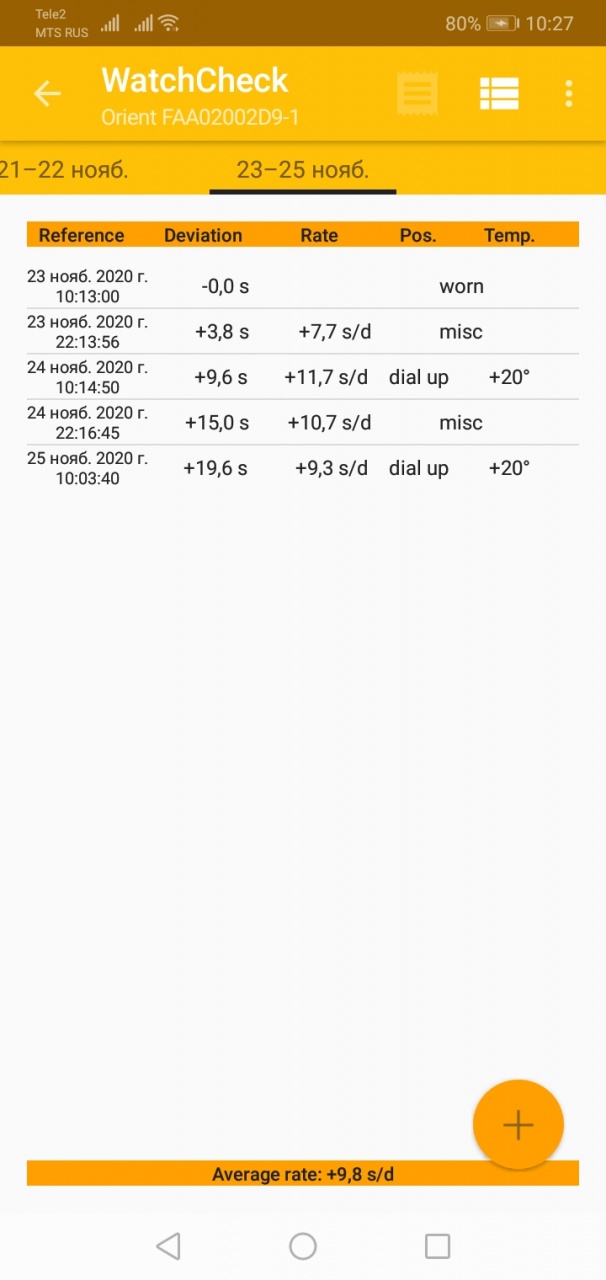The image size is (606, 1280).
Task: Open the list view icon
Action: coord(498,94)
